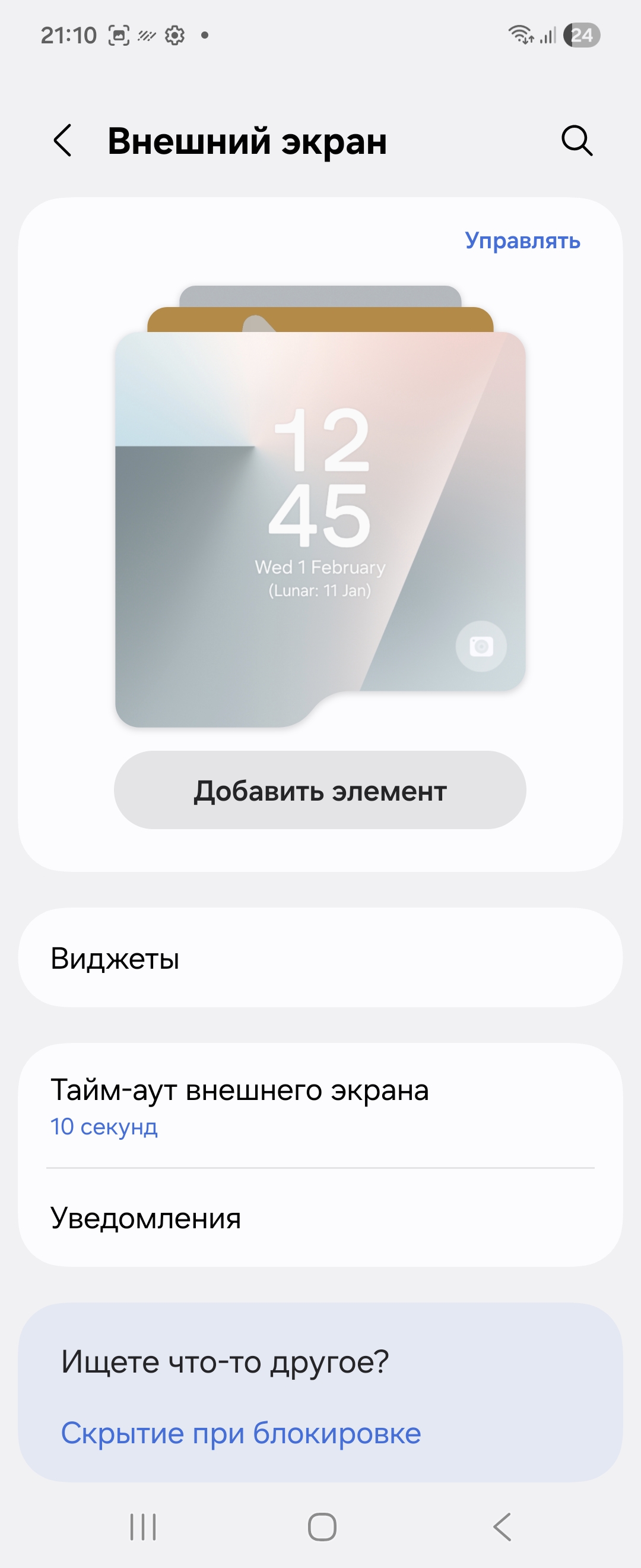The image size is (641, 1568).
Task: Open the Уведомления row
Action: [320, 1218]
